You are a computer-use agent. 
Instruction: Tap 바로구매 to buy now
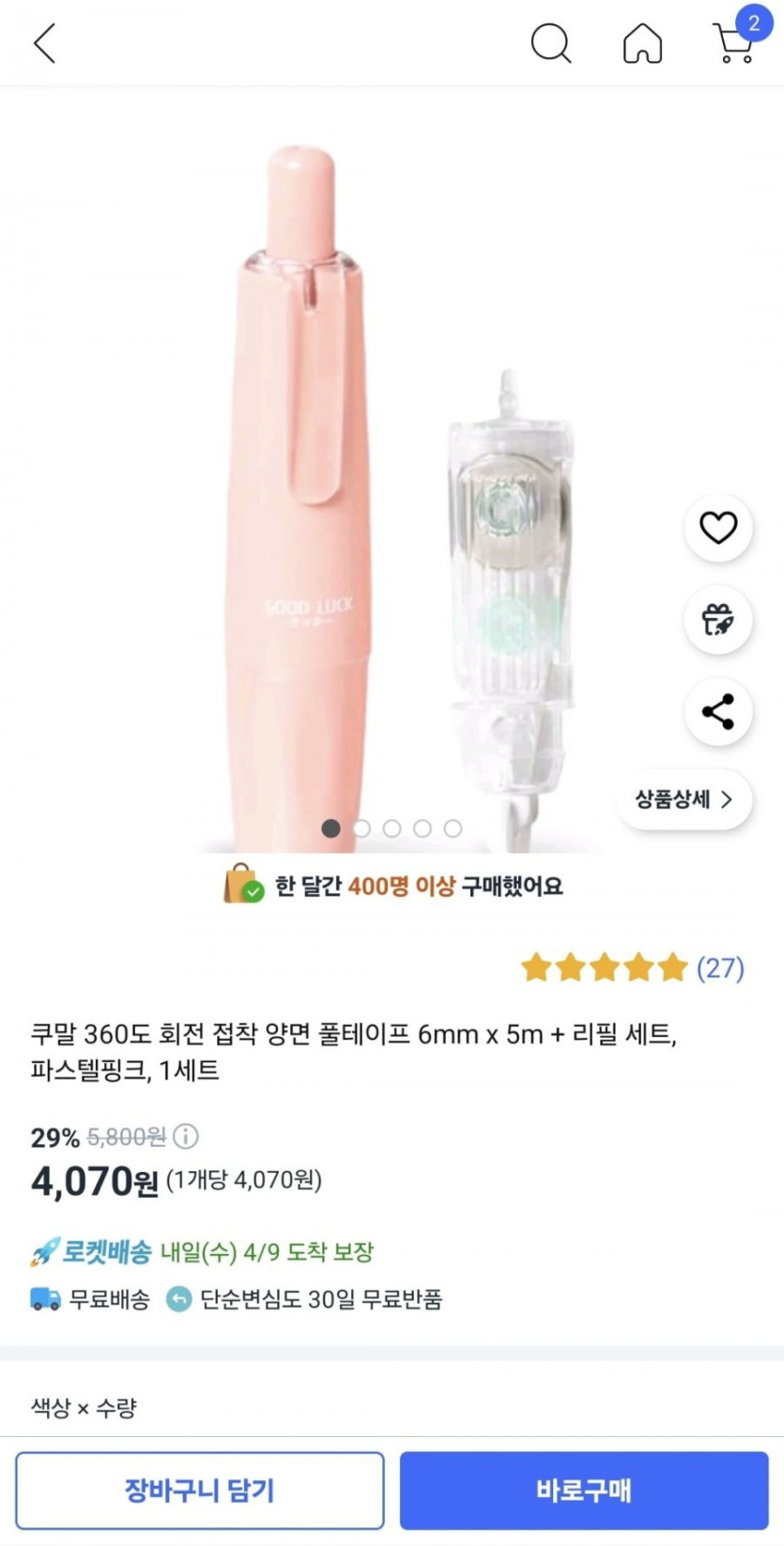(x=584, y=1491)
